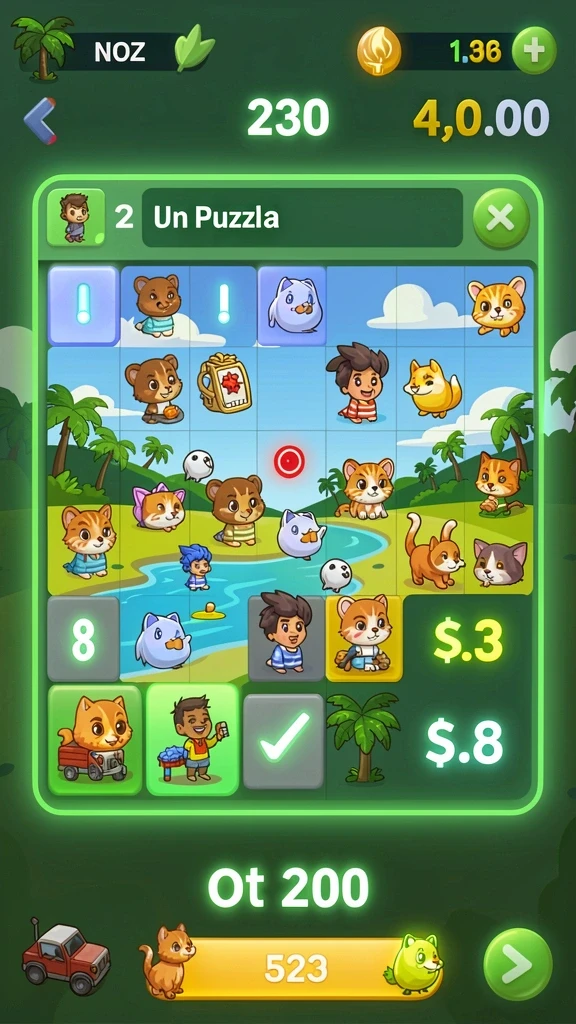This screenshot has width=576, height=1024.
Task: Choose the smiling boy vendor card
Action: [x=193, y=740]
